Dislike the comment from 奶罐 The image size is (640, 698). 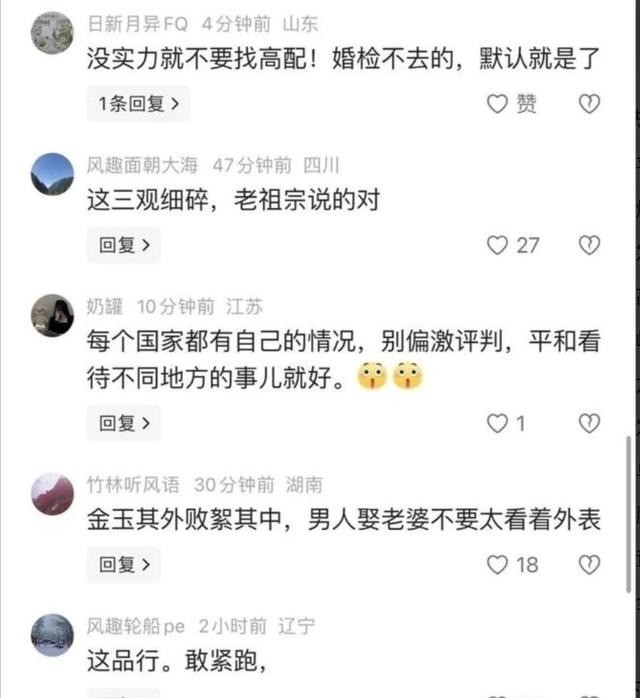[x=590, y=423]
